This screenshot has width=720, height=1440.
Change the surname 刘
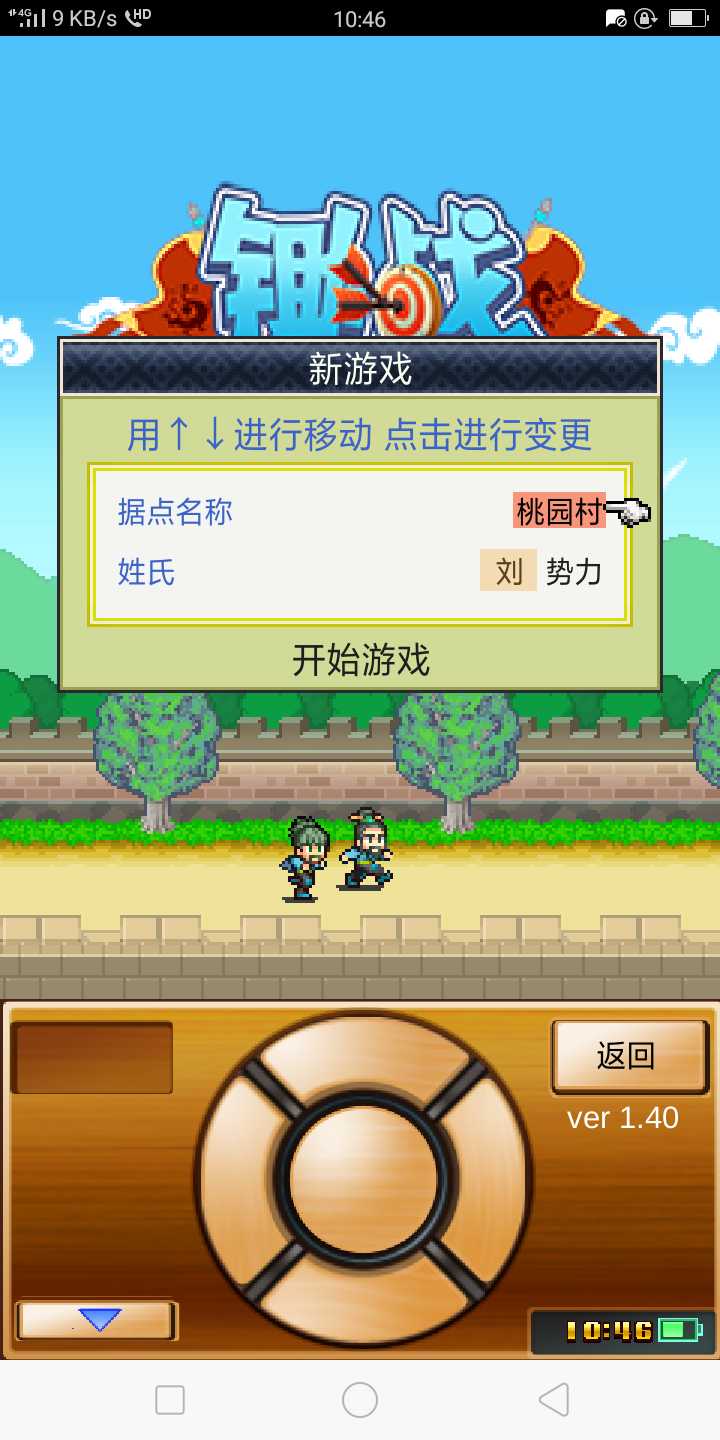click(508, 571)
